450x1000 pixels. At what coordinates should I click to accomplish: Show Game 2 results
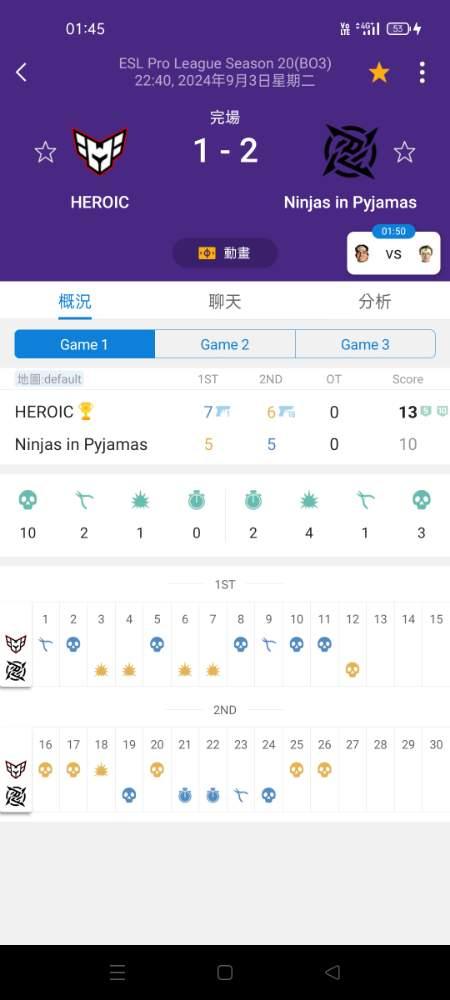(x=225, y=344)
